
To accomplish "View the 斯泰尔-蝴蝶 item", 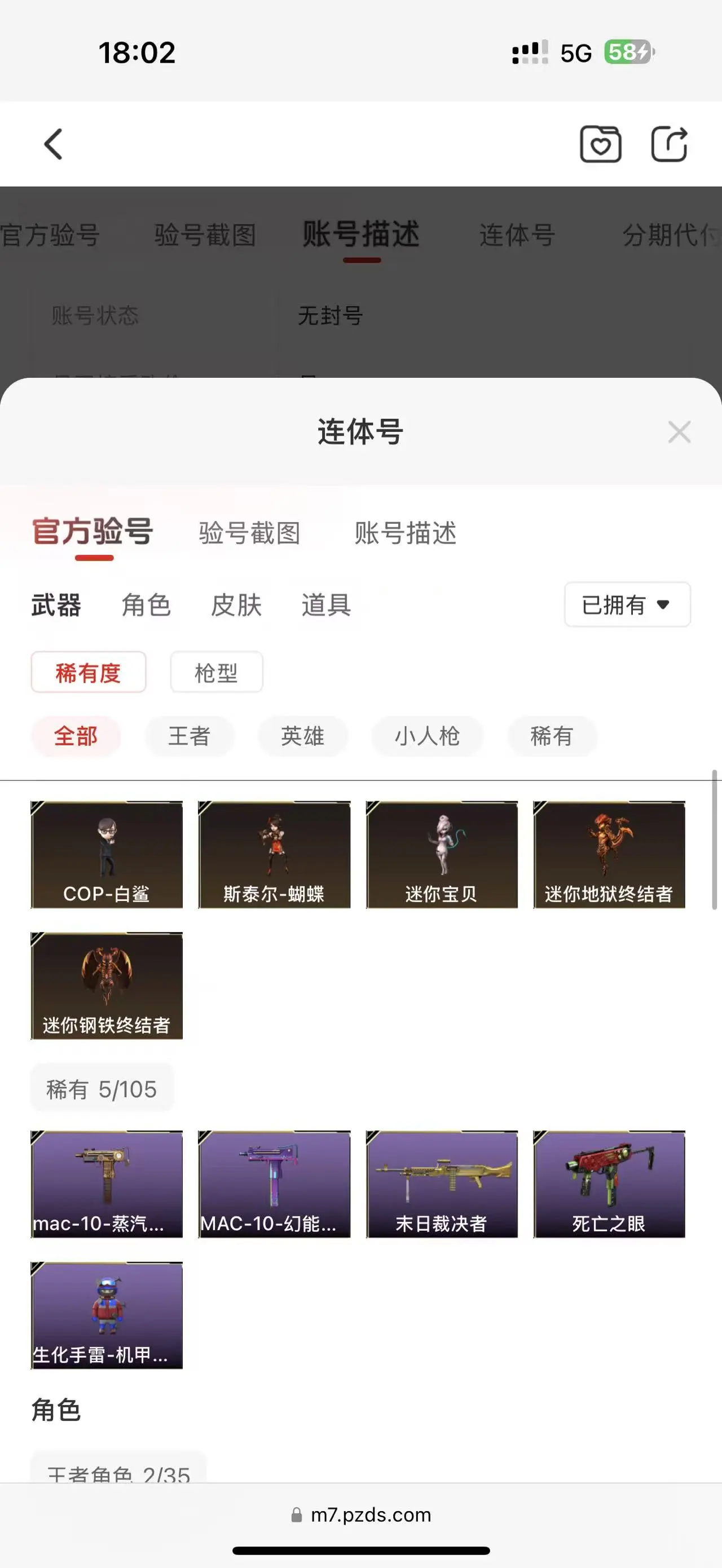I will pos(274,855).
